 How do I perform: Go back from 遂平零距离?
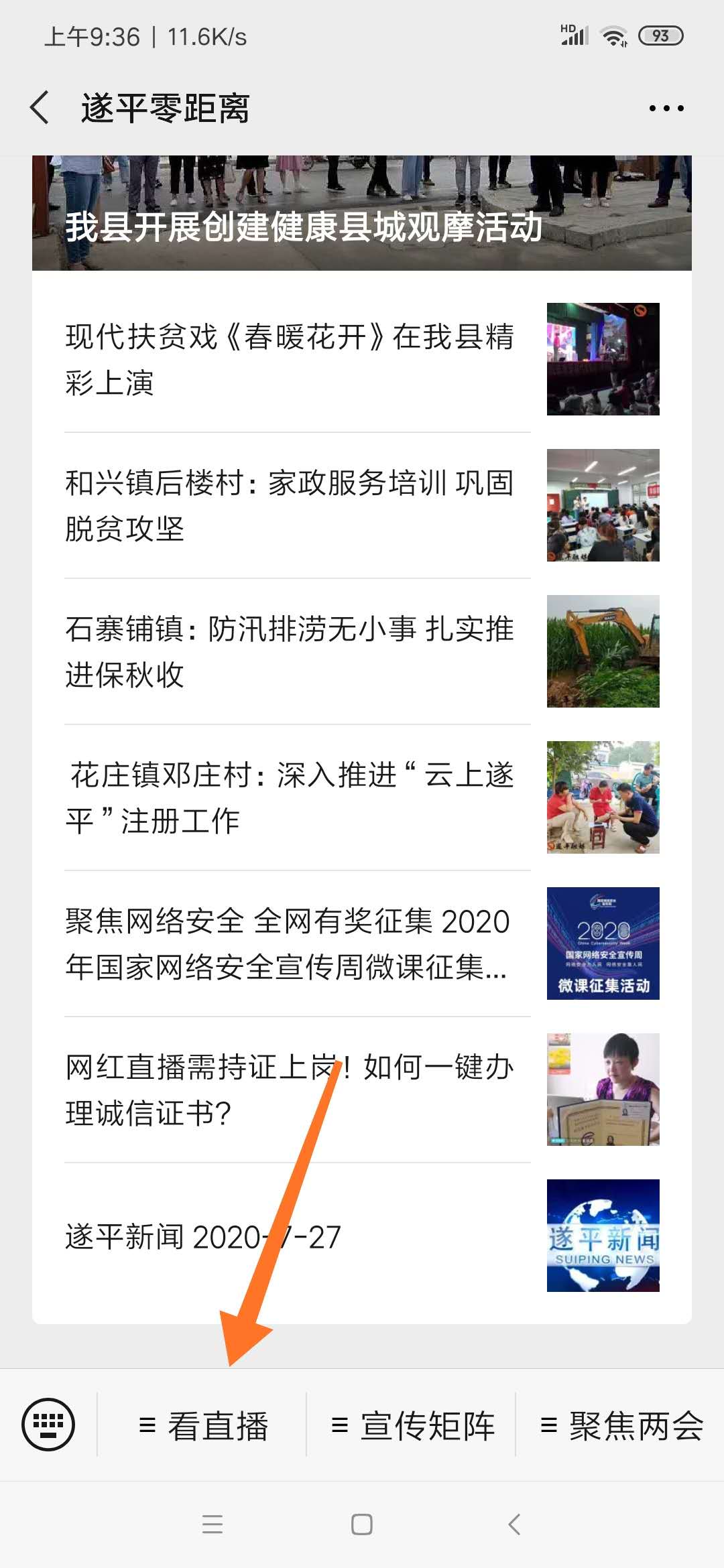40,108
